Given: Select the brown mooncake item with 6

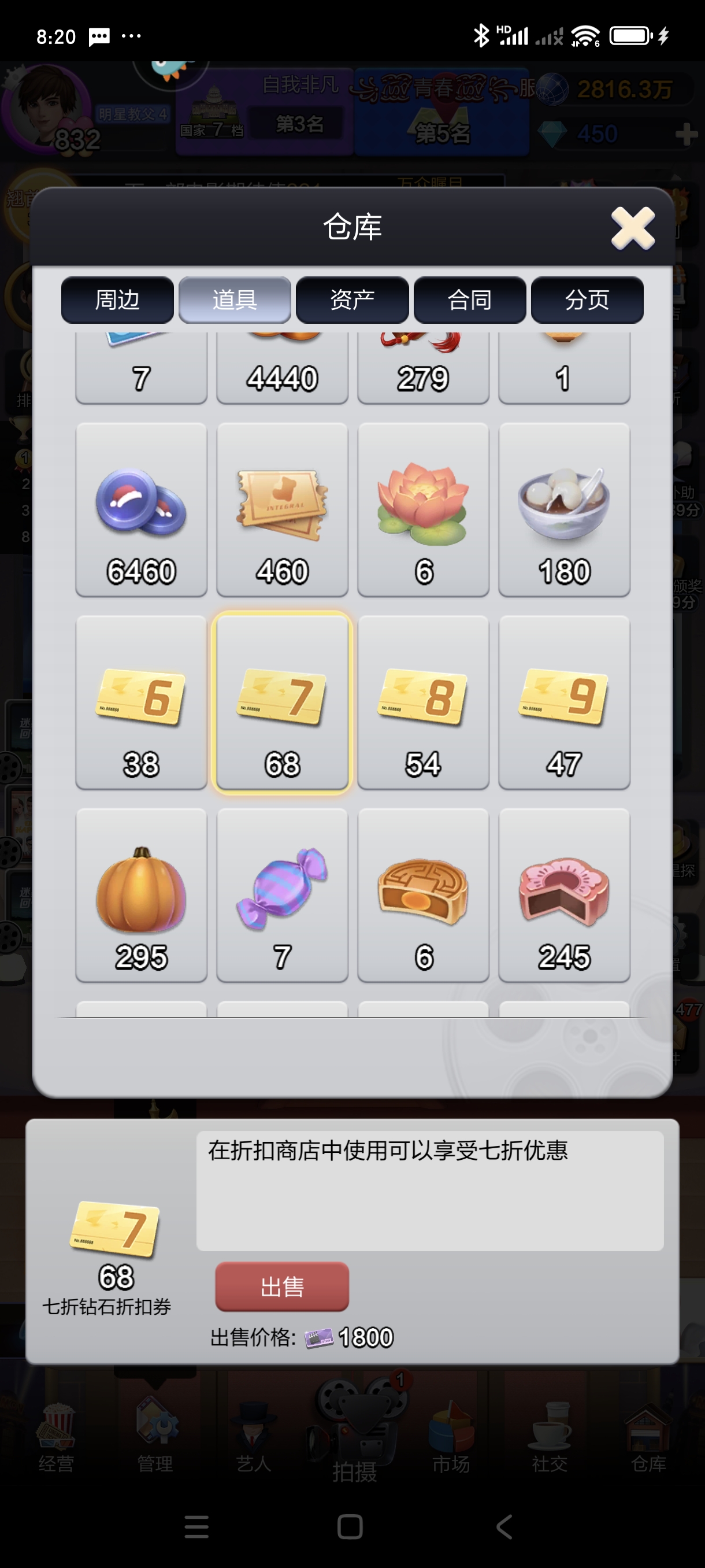Looking at the screenshot, I should (423, 895).
